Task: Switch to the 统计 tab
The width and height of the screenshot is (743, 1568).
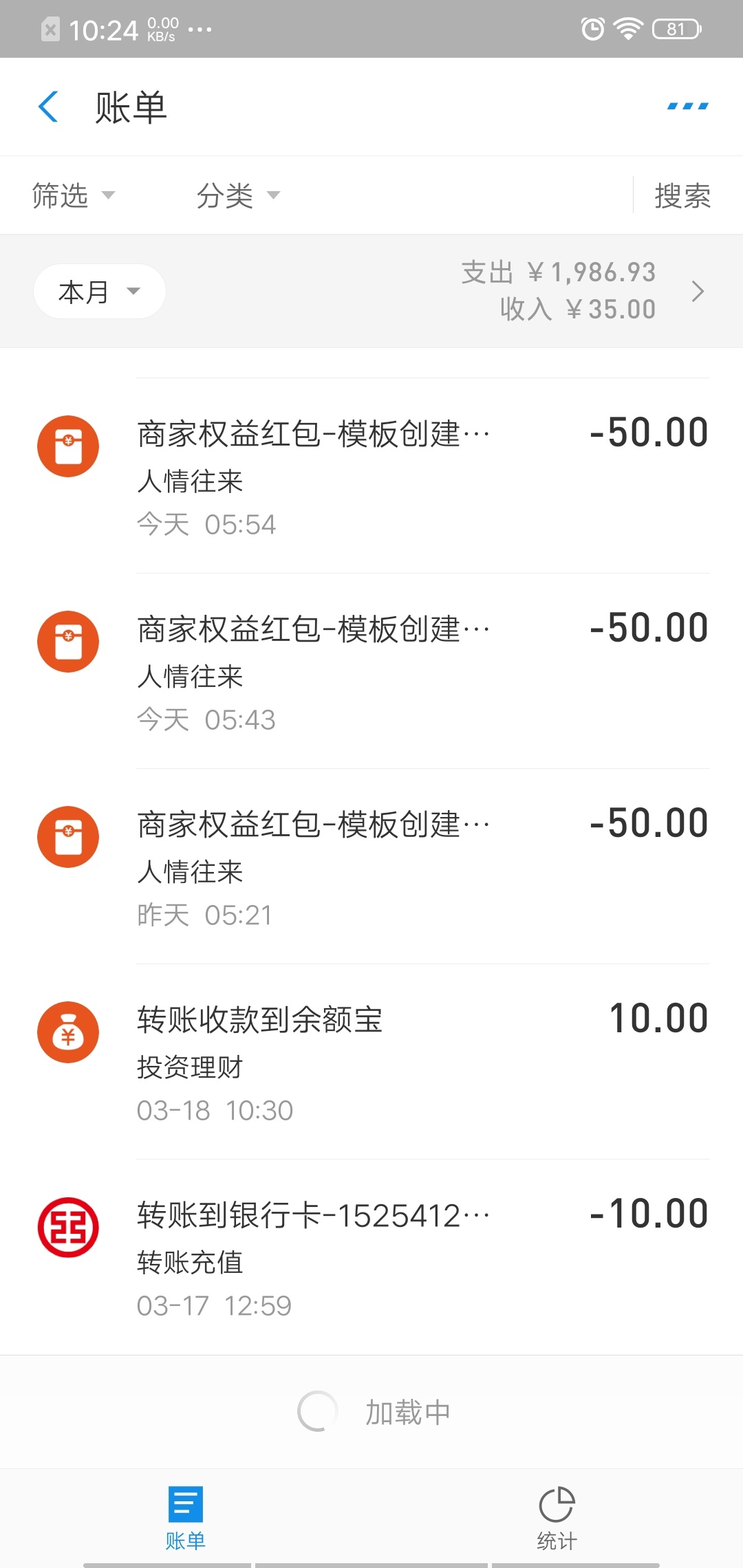Action: point(557,1518)
